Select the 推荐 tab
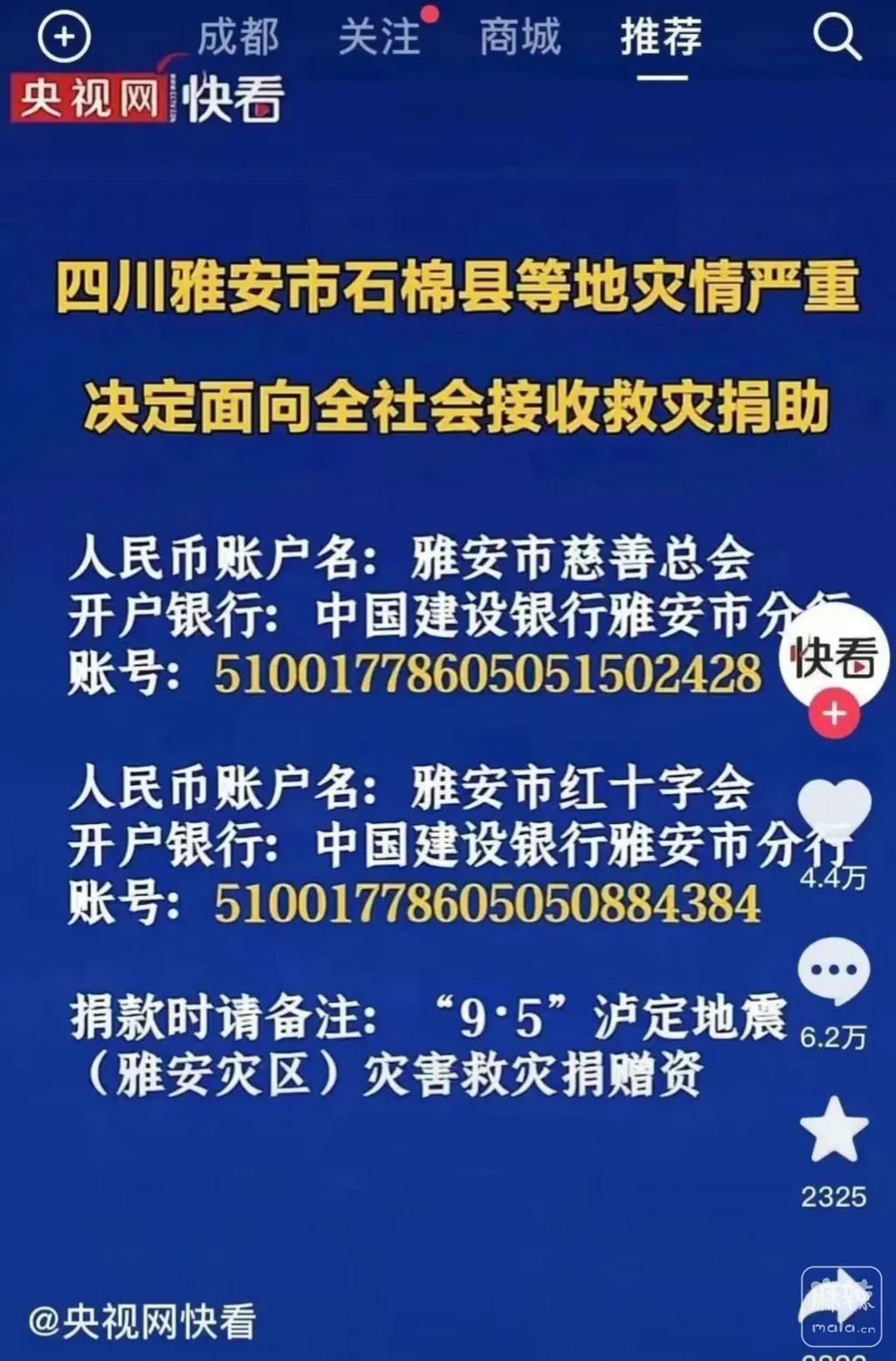This screenshot has width=896, height=1361. [661, 38]
